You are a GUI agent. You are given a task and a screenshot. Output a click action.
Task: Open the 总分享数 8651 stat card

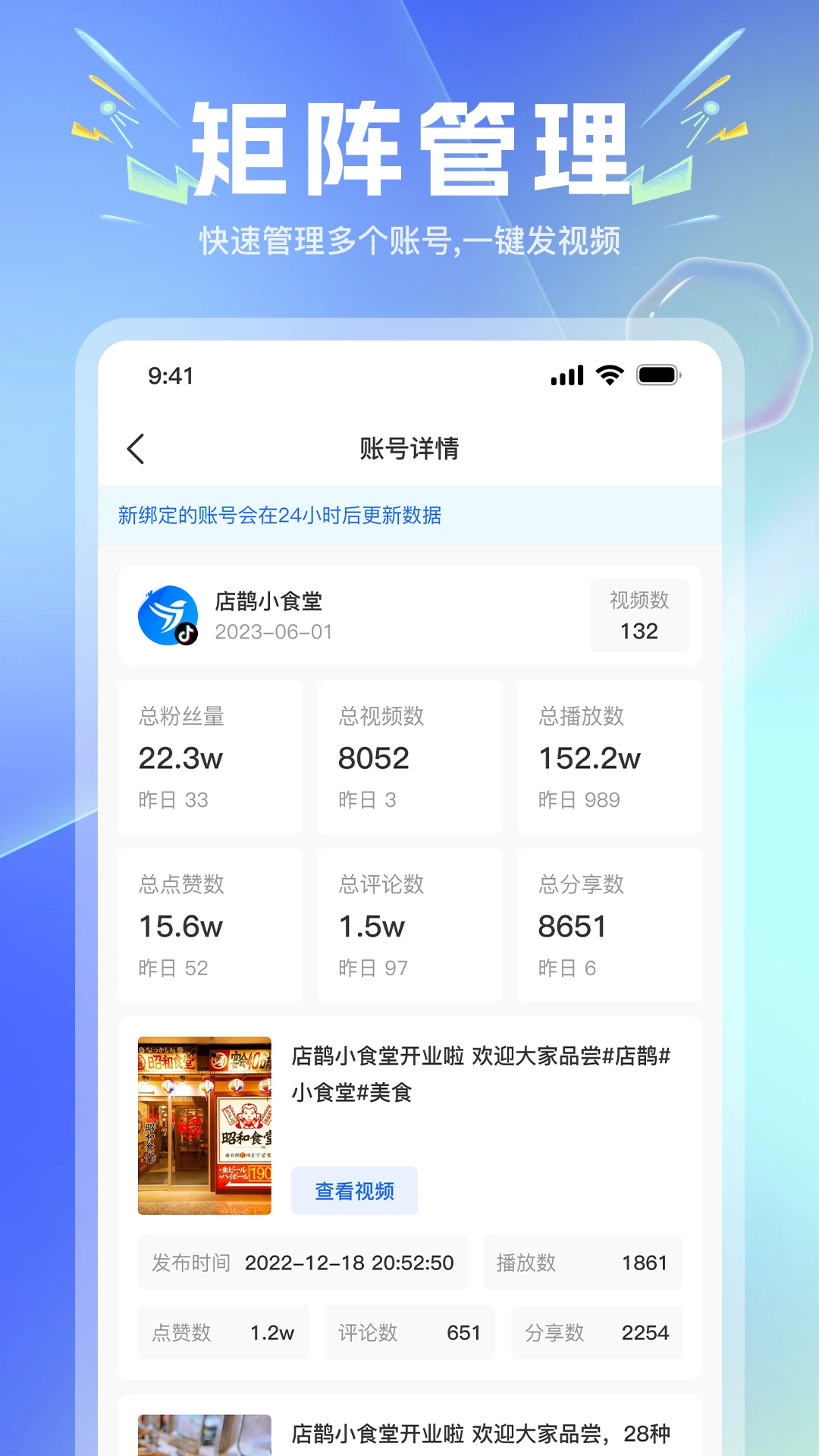(609, 925)
